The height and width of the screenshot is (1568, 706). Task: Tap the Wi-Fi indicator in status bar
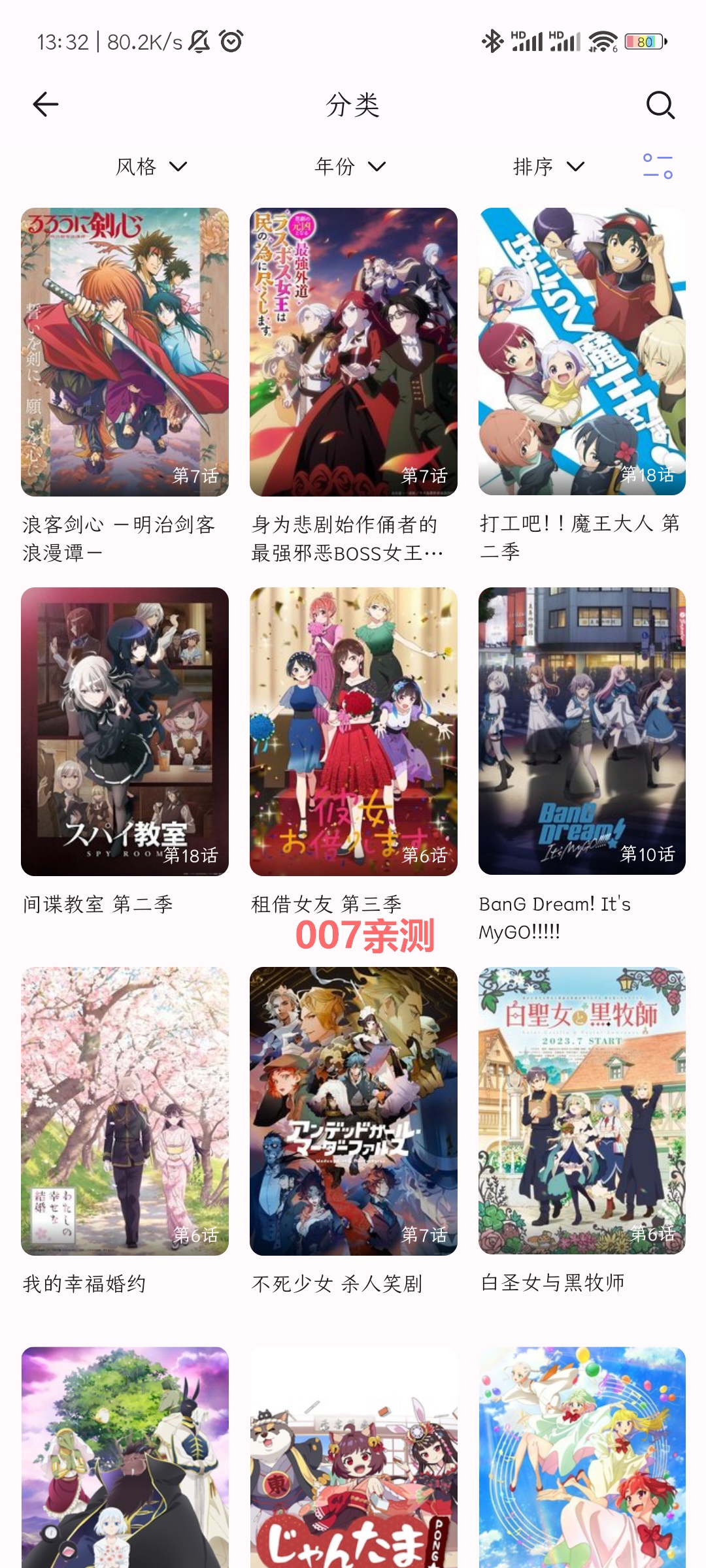click(603, 41)
